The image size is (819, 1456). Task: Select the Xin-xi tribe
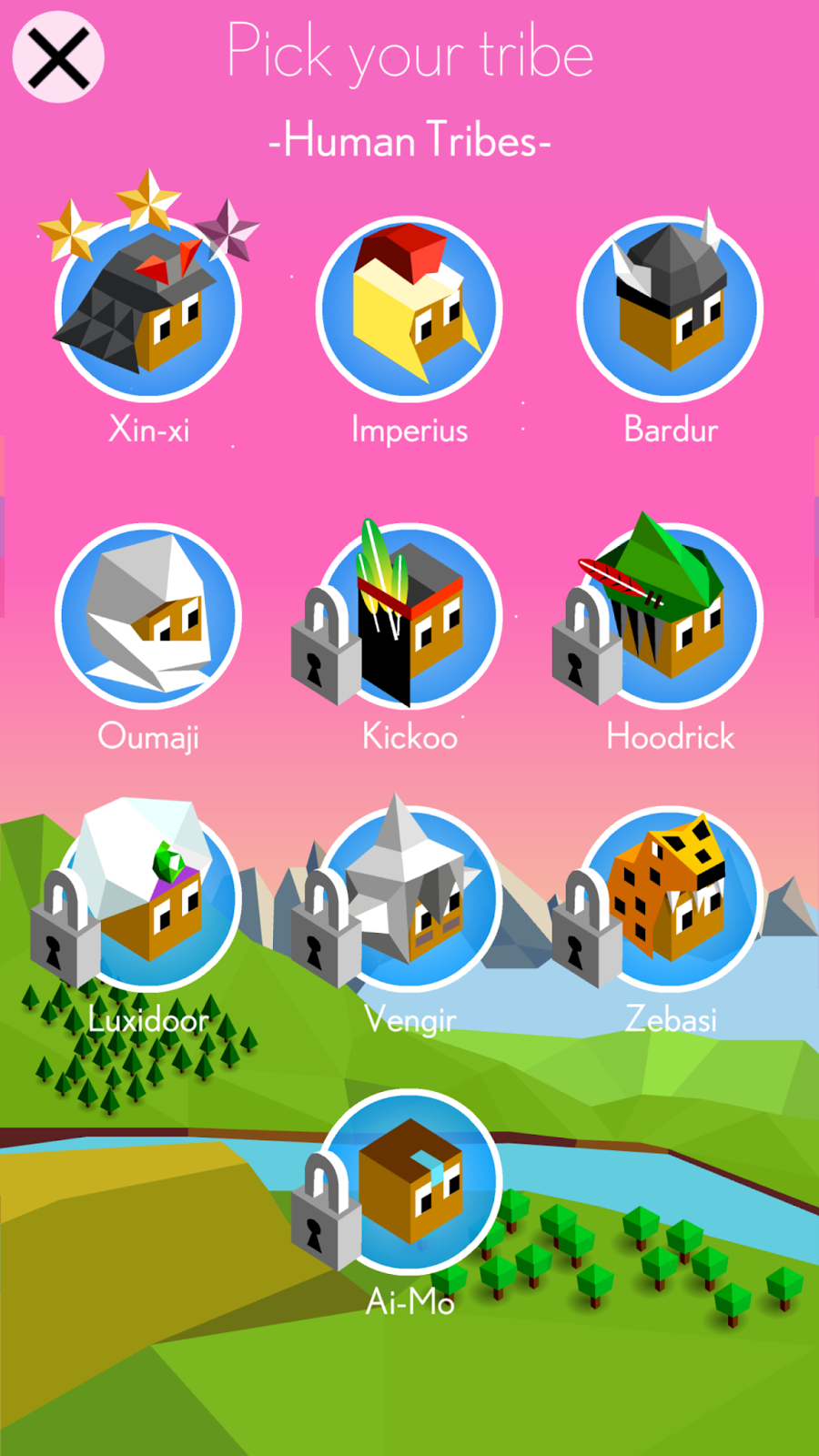pos(148,309)
